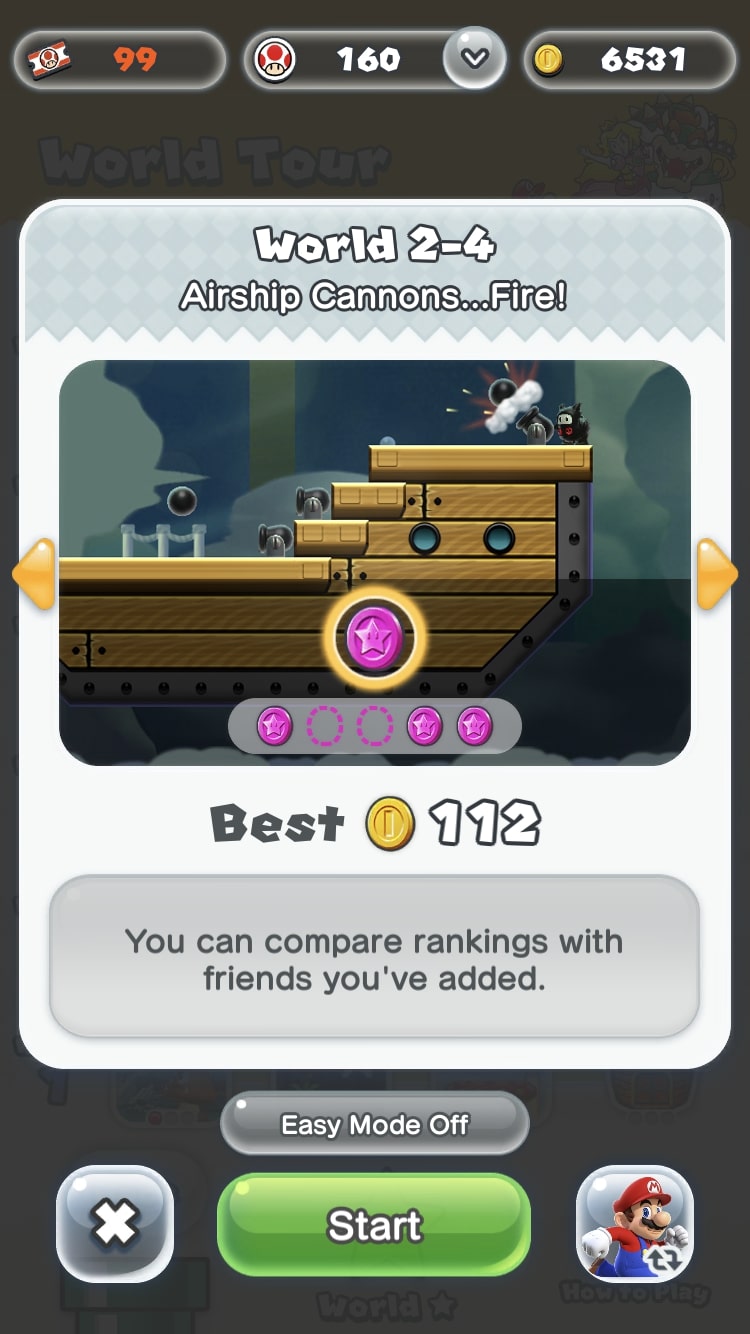Close the level details dialog
Image resolution: width=750 pixels, height=1334 pixels.
115,1223
